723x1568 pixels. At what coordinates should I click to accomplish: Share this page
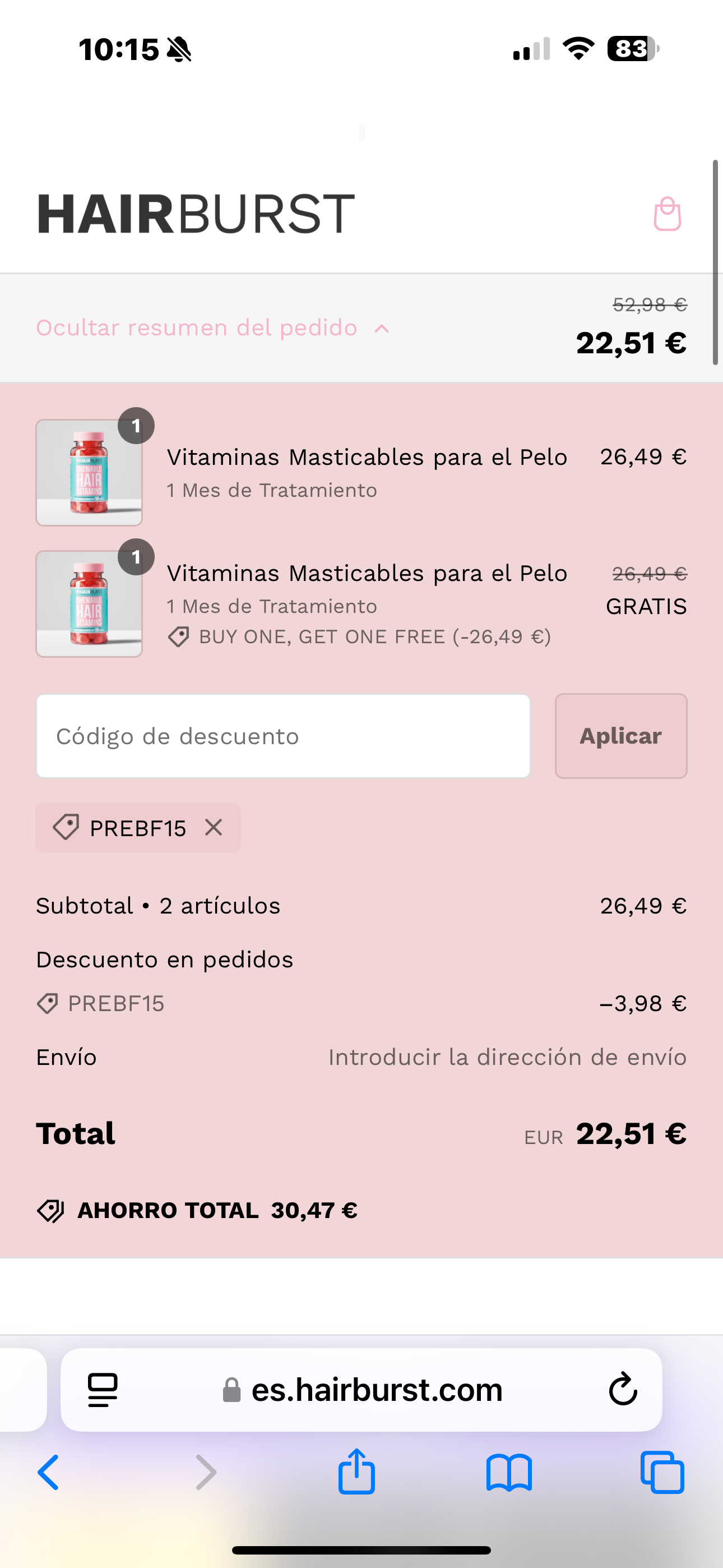point(356,1471)
